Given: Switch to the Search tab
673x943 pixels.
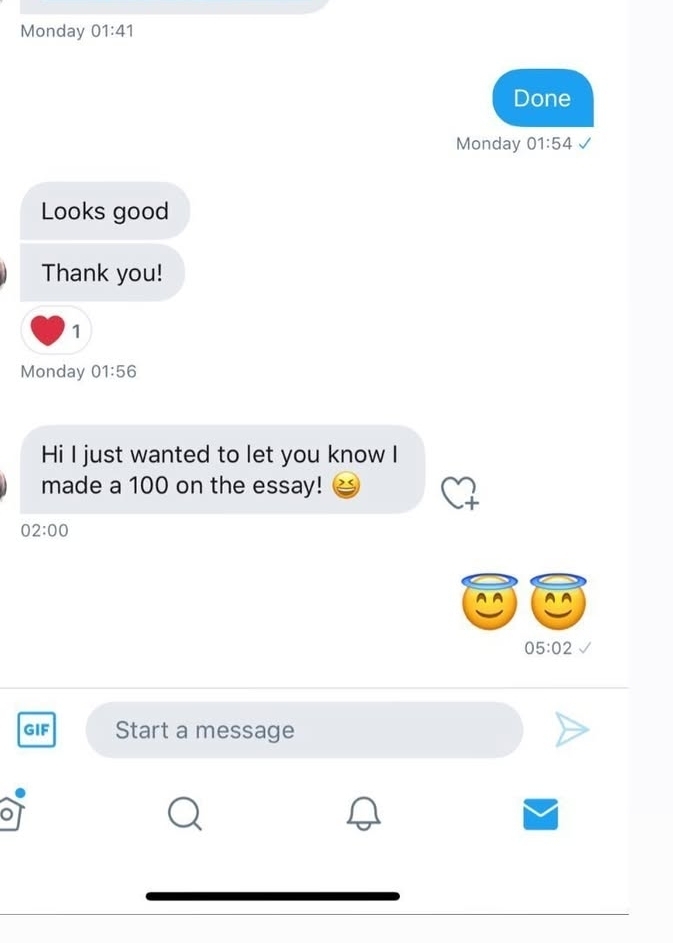Looking at the screenshot, I should pos(184,813).
